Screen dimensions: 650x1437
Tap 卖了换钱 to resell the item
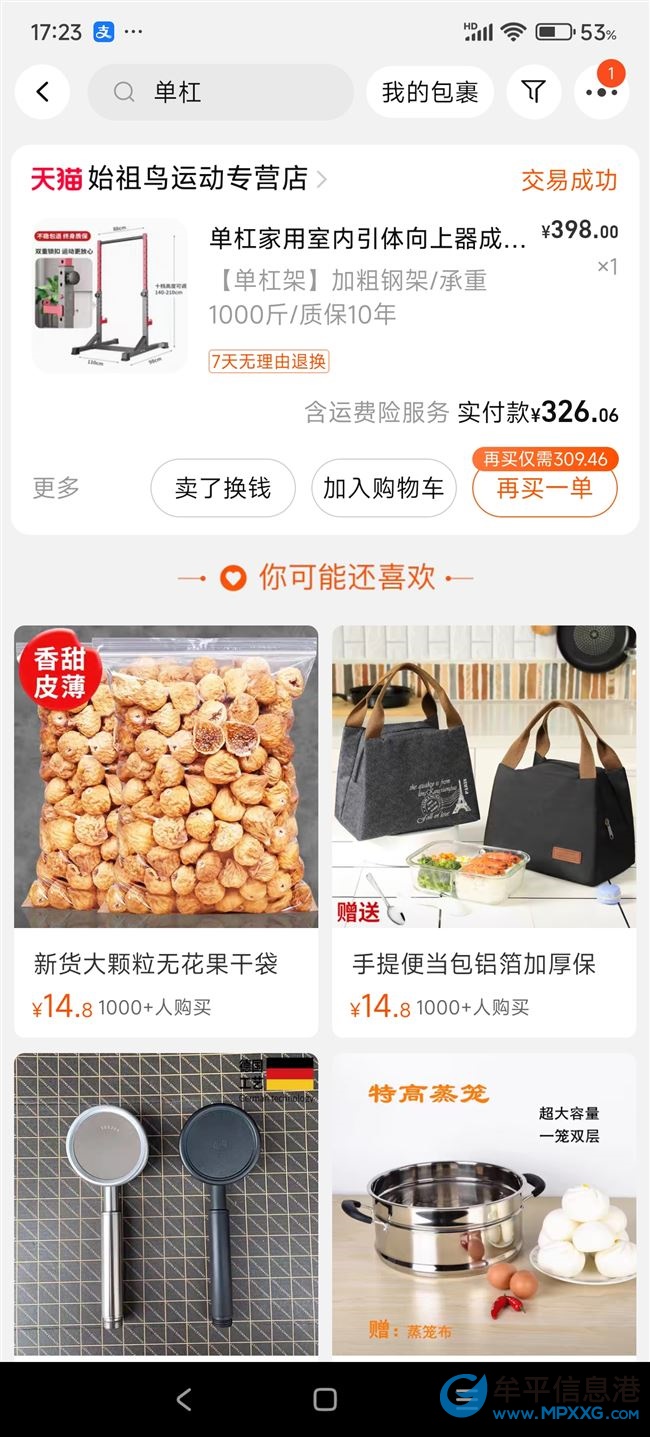point(223,488)
